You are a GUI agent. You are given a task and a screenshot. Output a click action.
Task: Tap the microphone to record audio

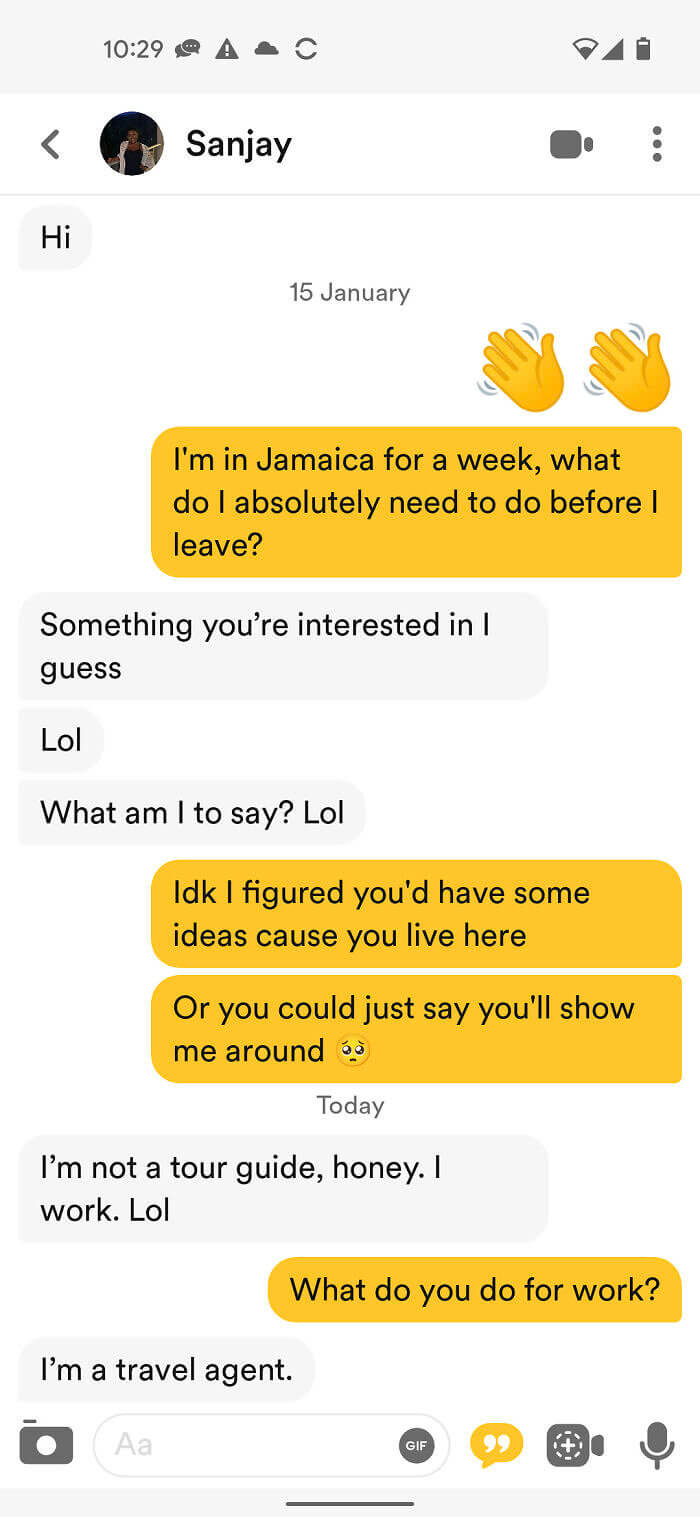656,1445
